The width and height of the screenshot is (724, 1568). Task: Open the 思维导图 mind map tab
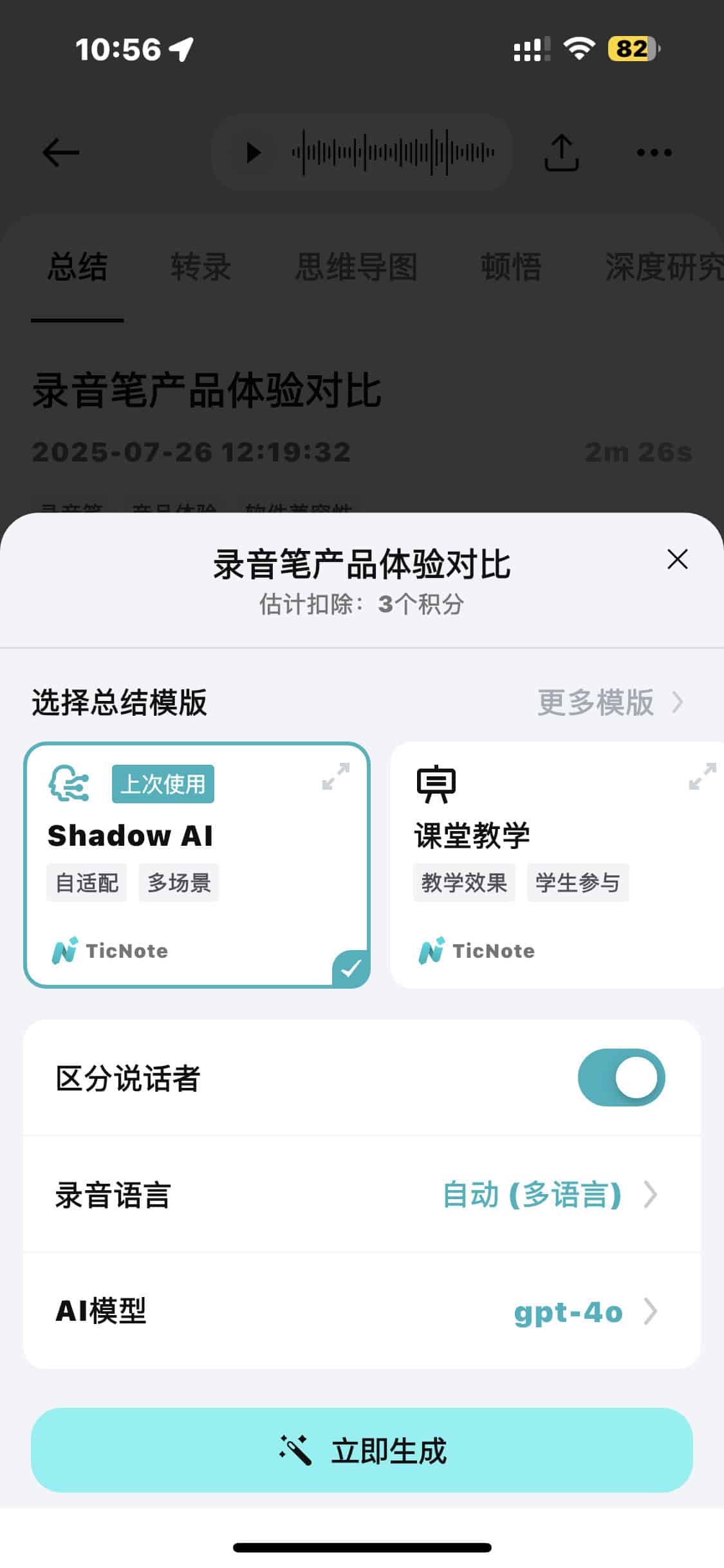pyautogui.click(x=357, y=267)
